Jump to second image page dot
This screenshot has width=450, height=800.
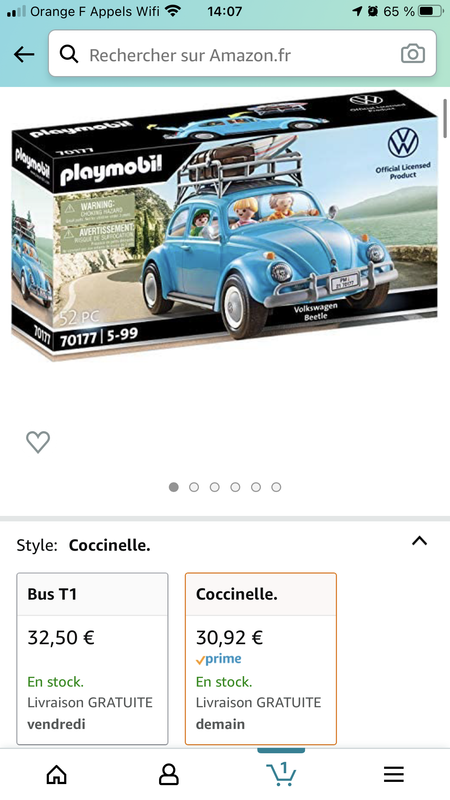click(194, 487)
